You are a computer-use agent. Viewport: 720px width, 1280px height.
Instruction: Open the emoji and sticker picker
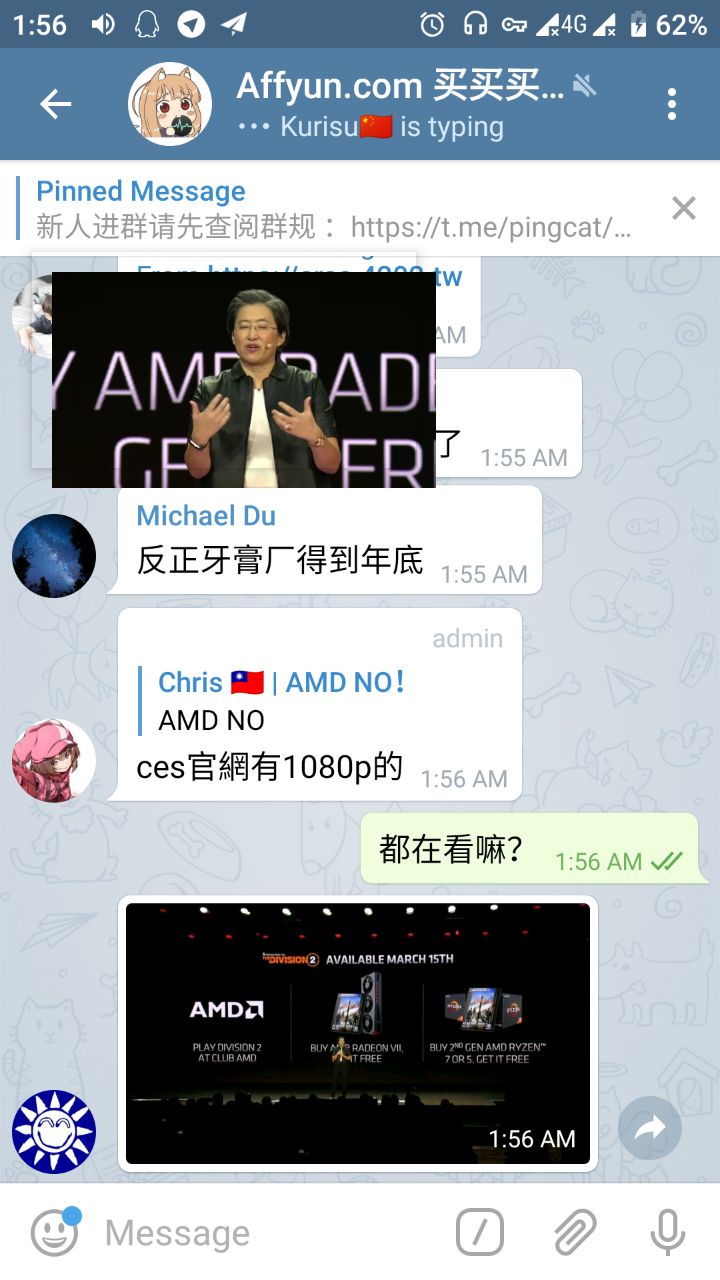point(54,1233)
